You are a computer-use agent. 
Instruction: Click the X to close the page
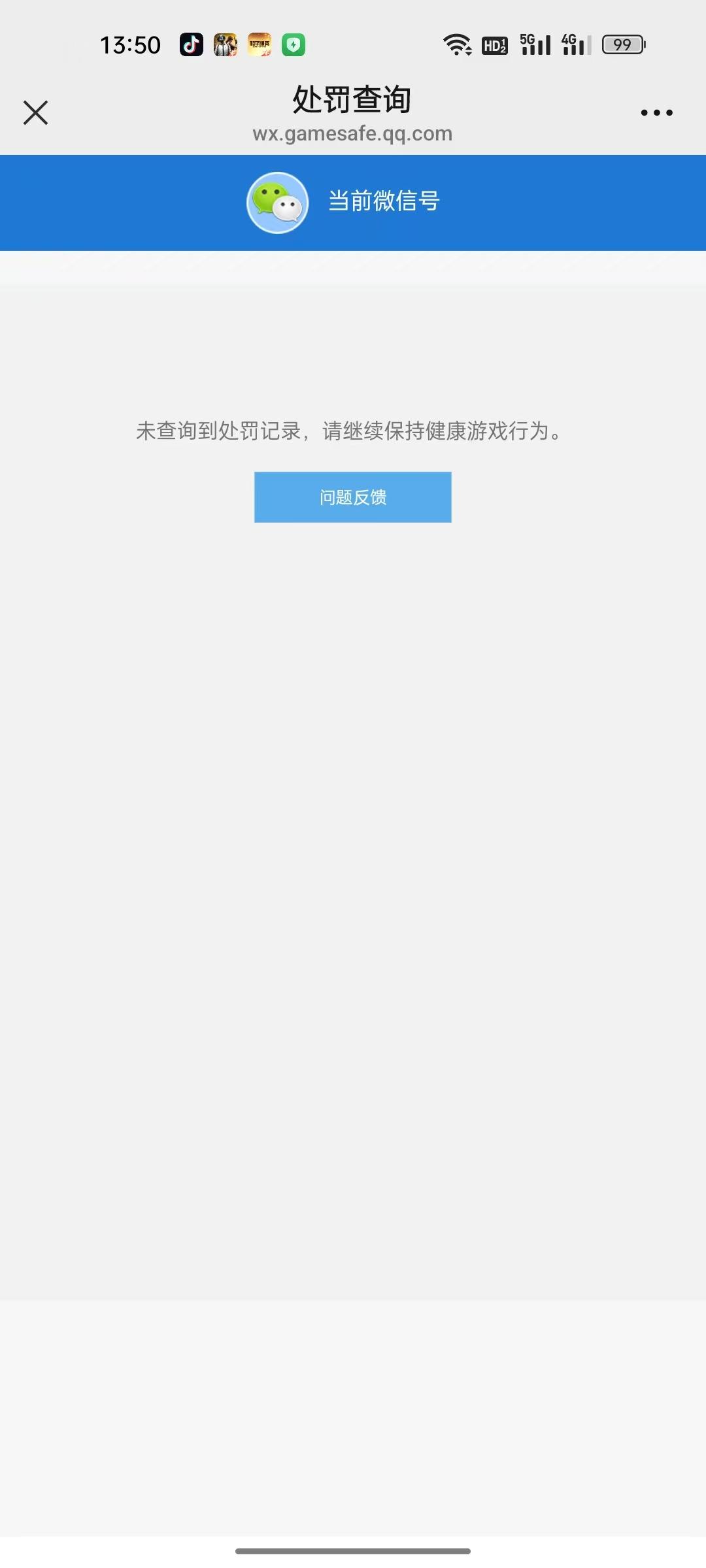35,112
